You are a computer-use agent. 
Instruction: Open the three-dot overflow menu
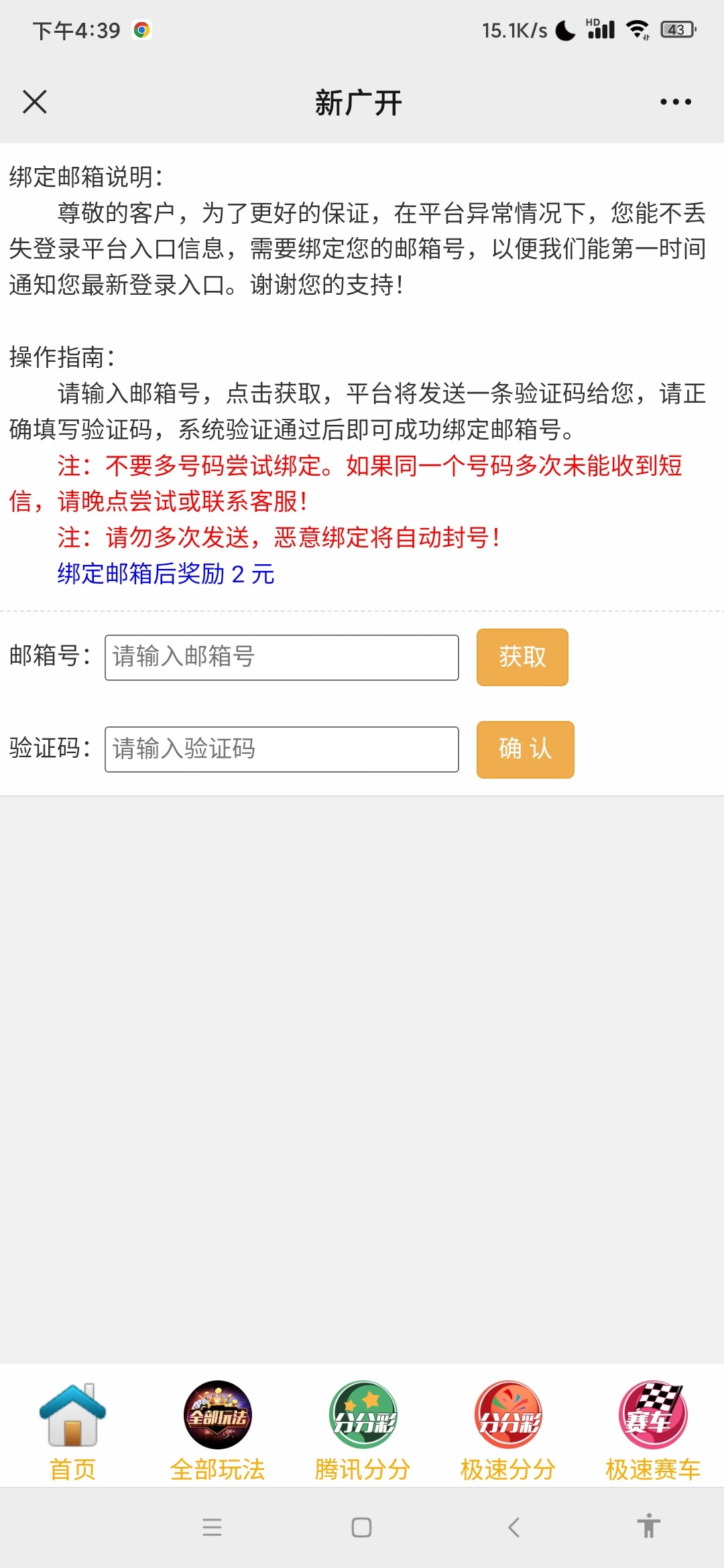coord(675,102)
